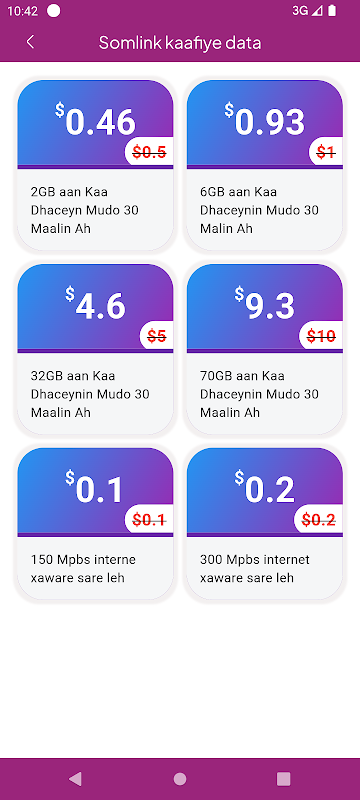Image resolution: width=360 pixels, height=800 pixels.
Task: Select the $0.1 150 Mbps internet card
Action: (95, 523)
